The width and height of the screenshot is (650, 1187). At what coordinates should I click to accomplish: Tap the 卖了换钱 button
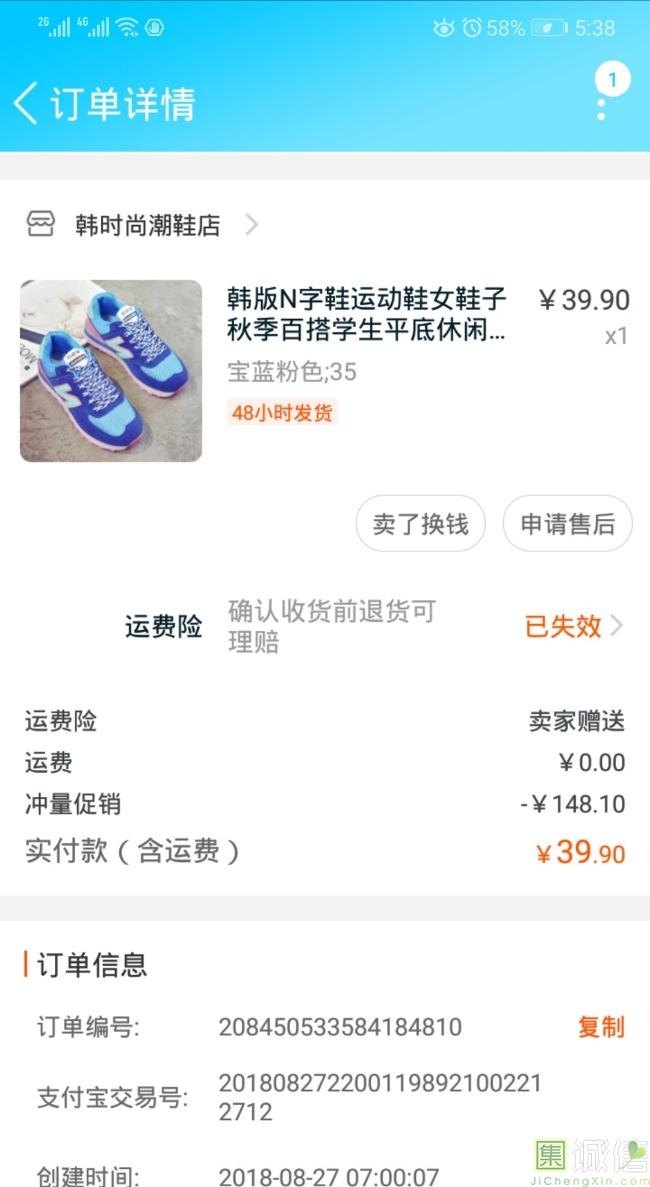(x=420, y=524)
